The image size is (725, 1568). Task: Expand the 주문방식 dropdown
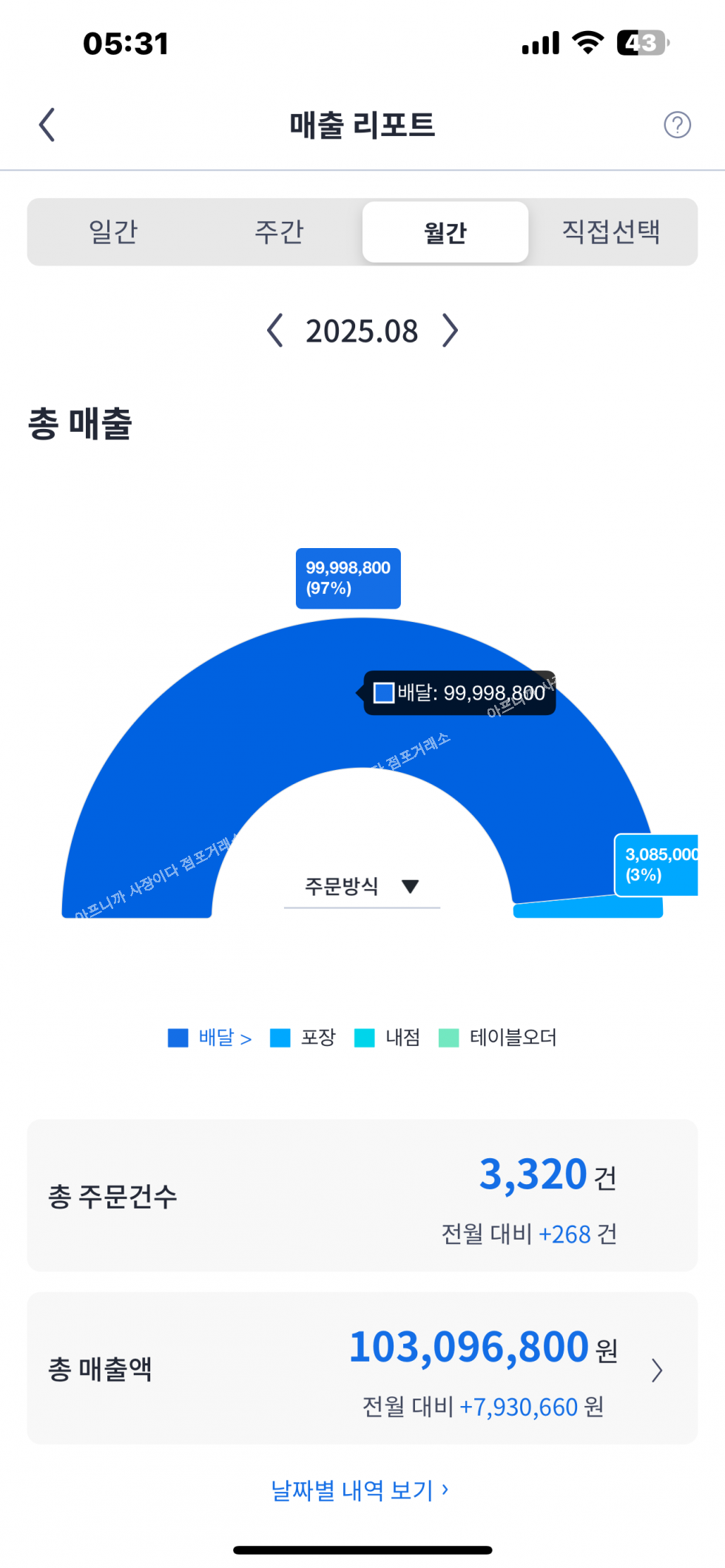362,886
